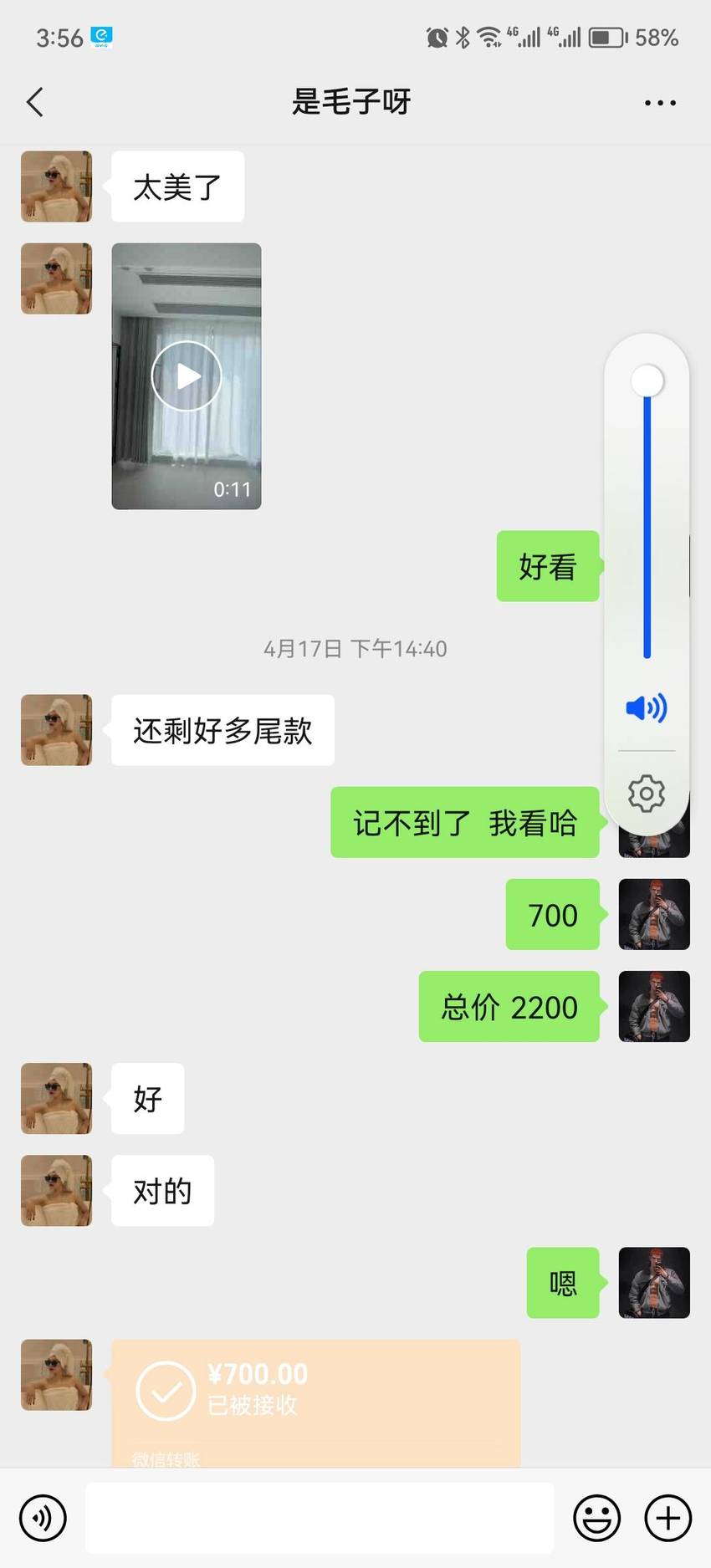Go back from the 是毛子呀 chat

[x=35, y=102]
